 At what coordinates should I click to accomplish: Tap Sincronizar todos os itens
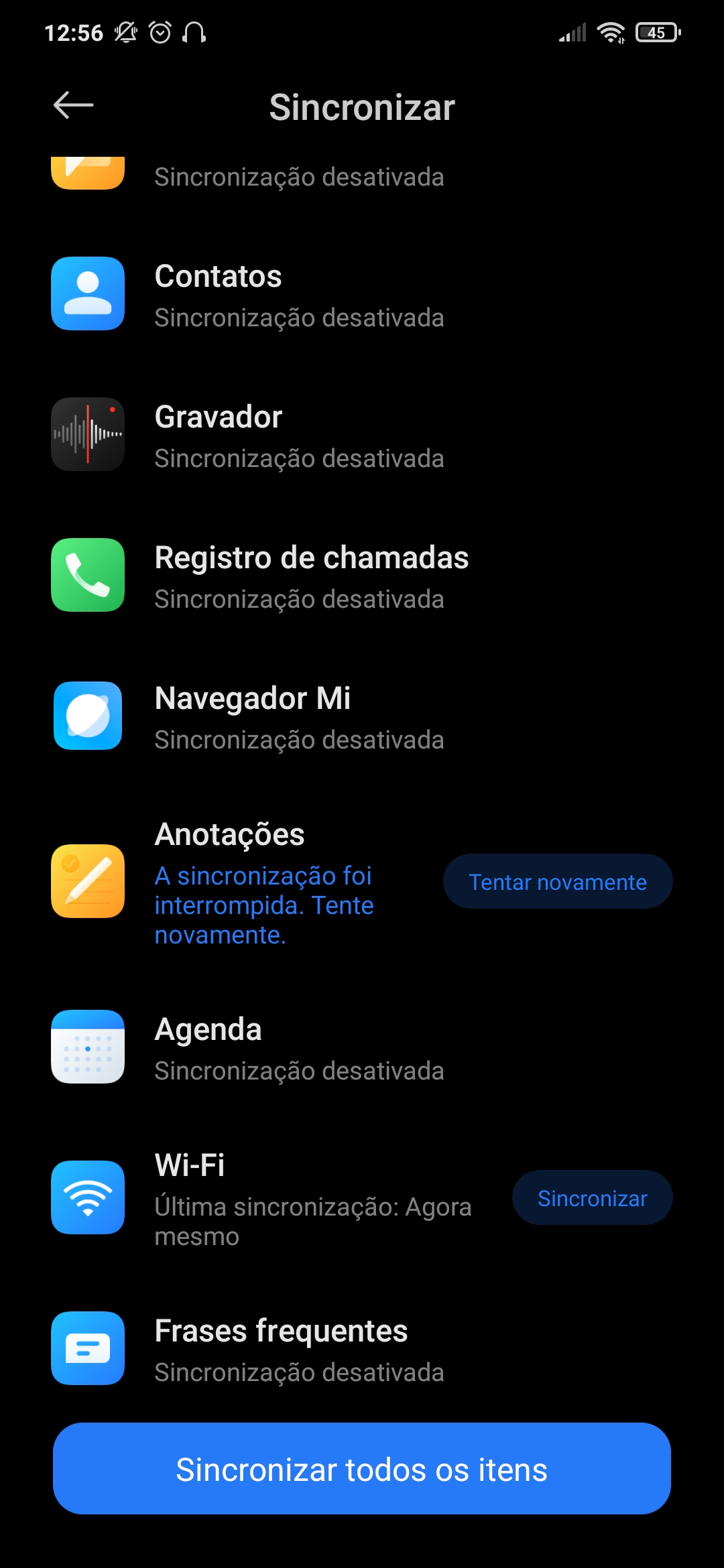362,1469
